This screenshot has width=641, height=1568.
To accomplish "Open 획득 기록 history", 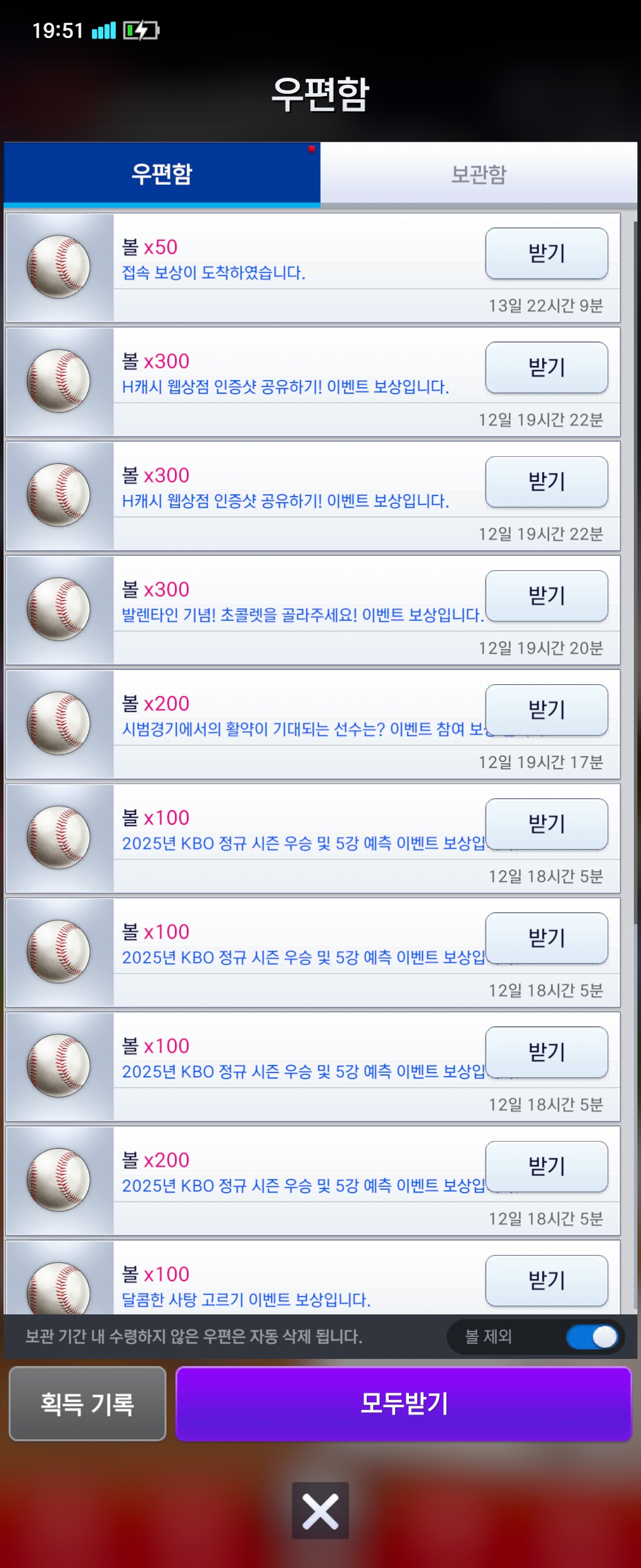I will coord(88,1403).
